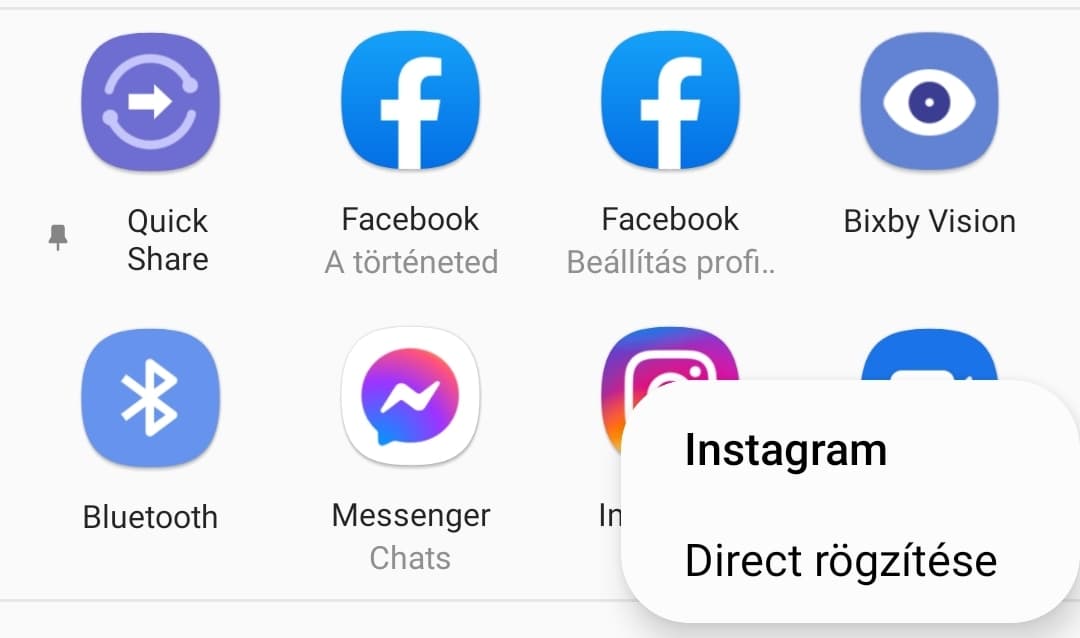Share to Facebook A történeted
The height and width of the screenshot is (638, 1080).
(x=410, y=102)
